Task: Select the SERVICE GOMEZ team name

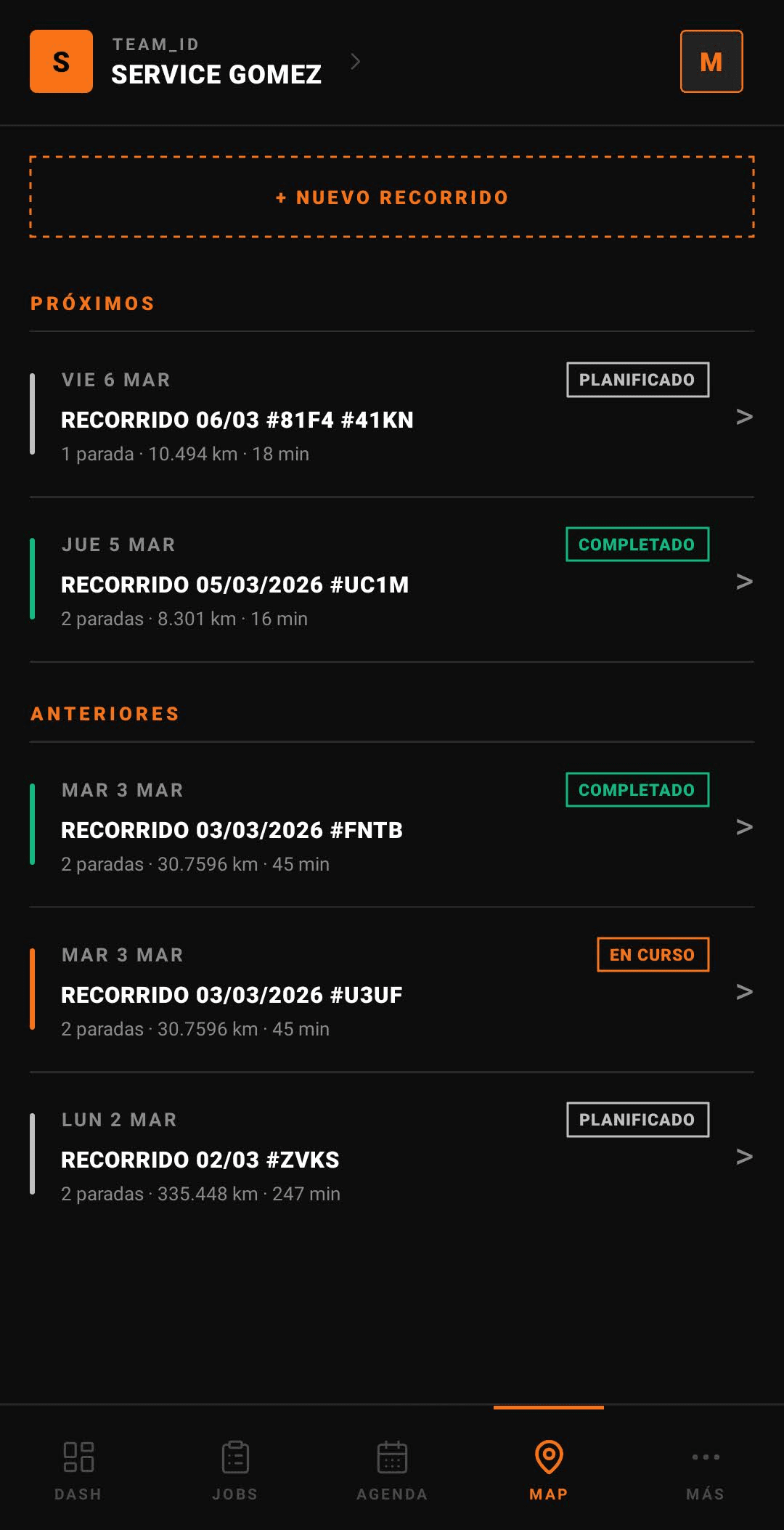Action: 216,73
